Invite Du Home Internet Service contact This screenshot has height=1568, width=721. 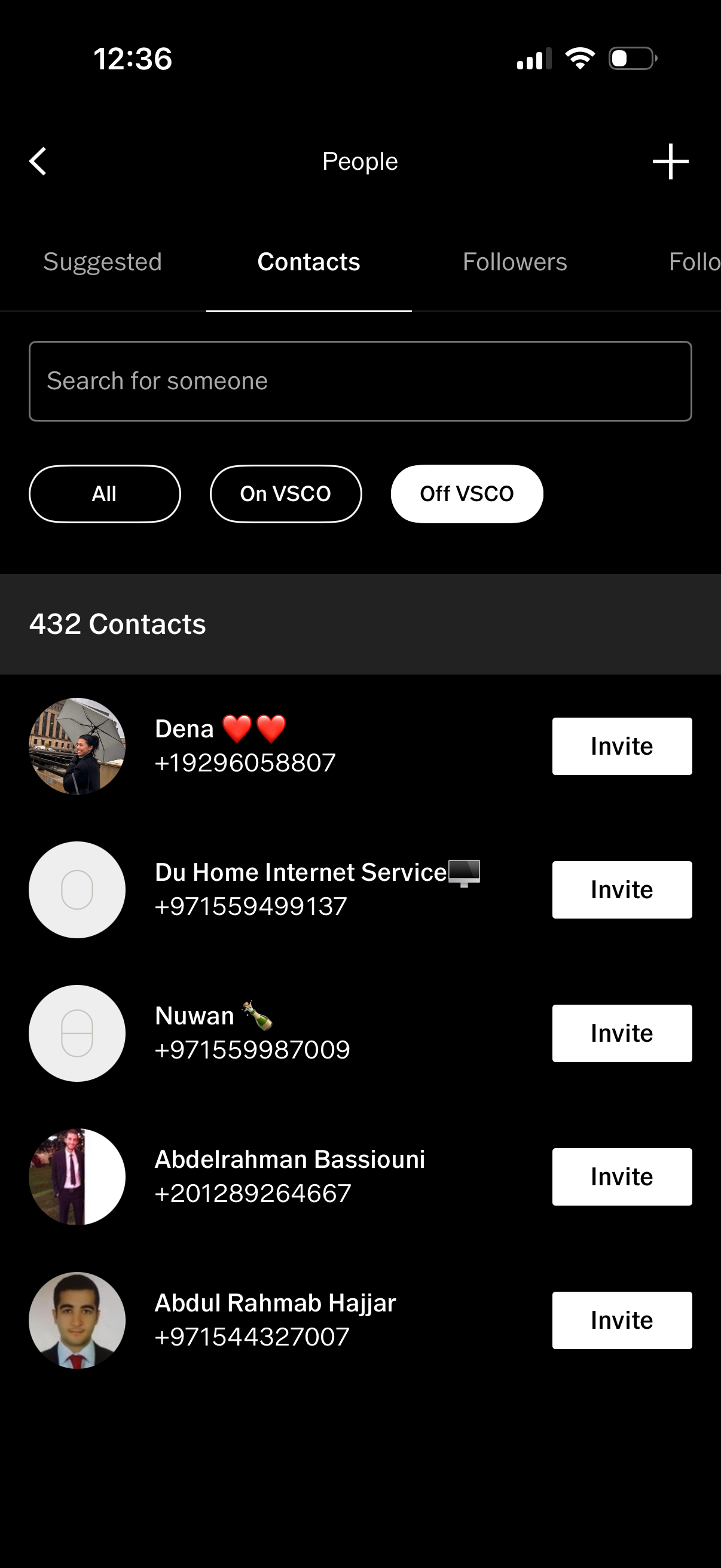pyautogui.click(x=621, y=889)
